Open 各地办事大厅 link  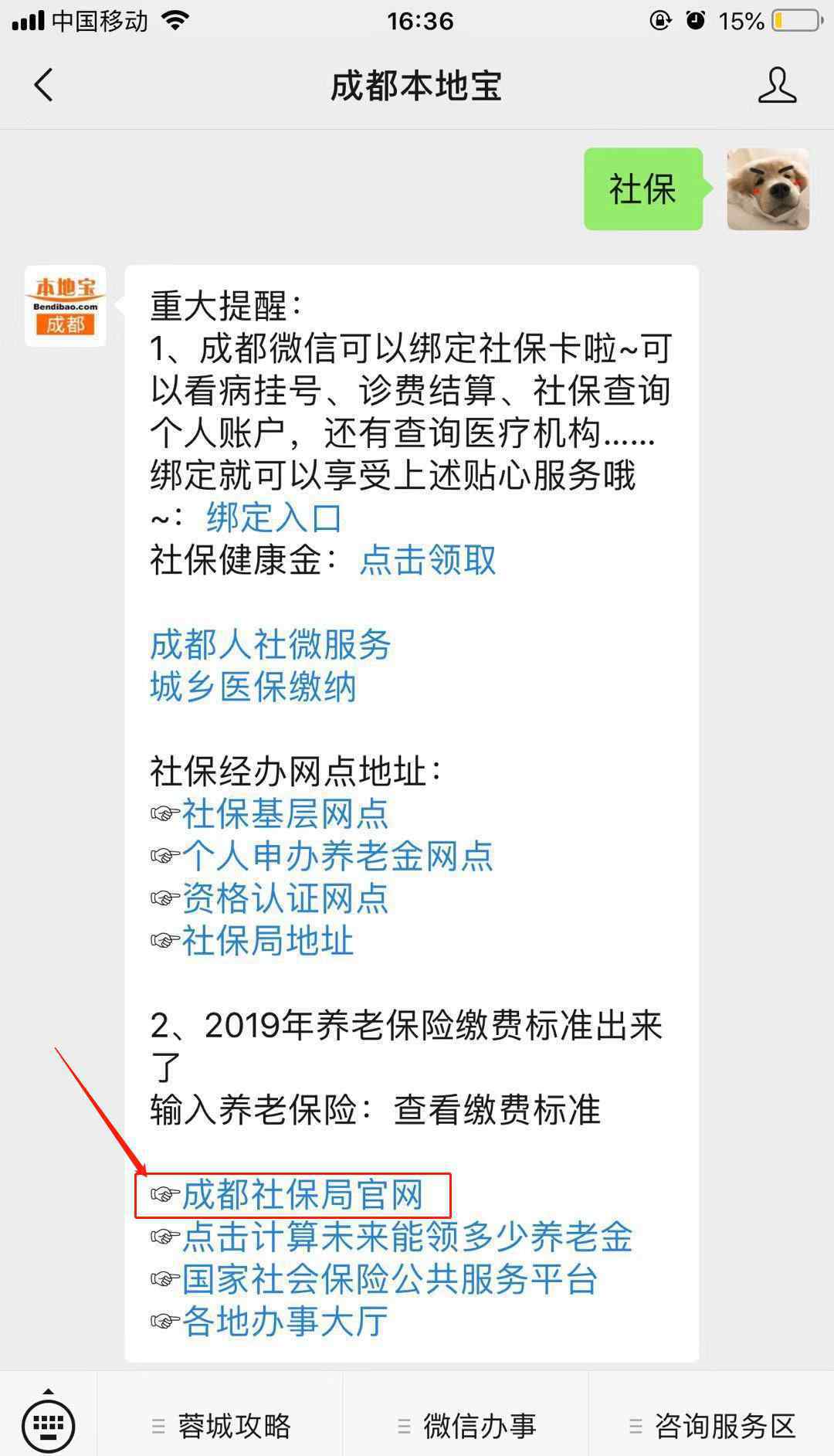286,1322
